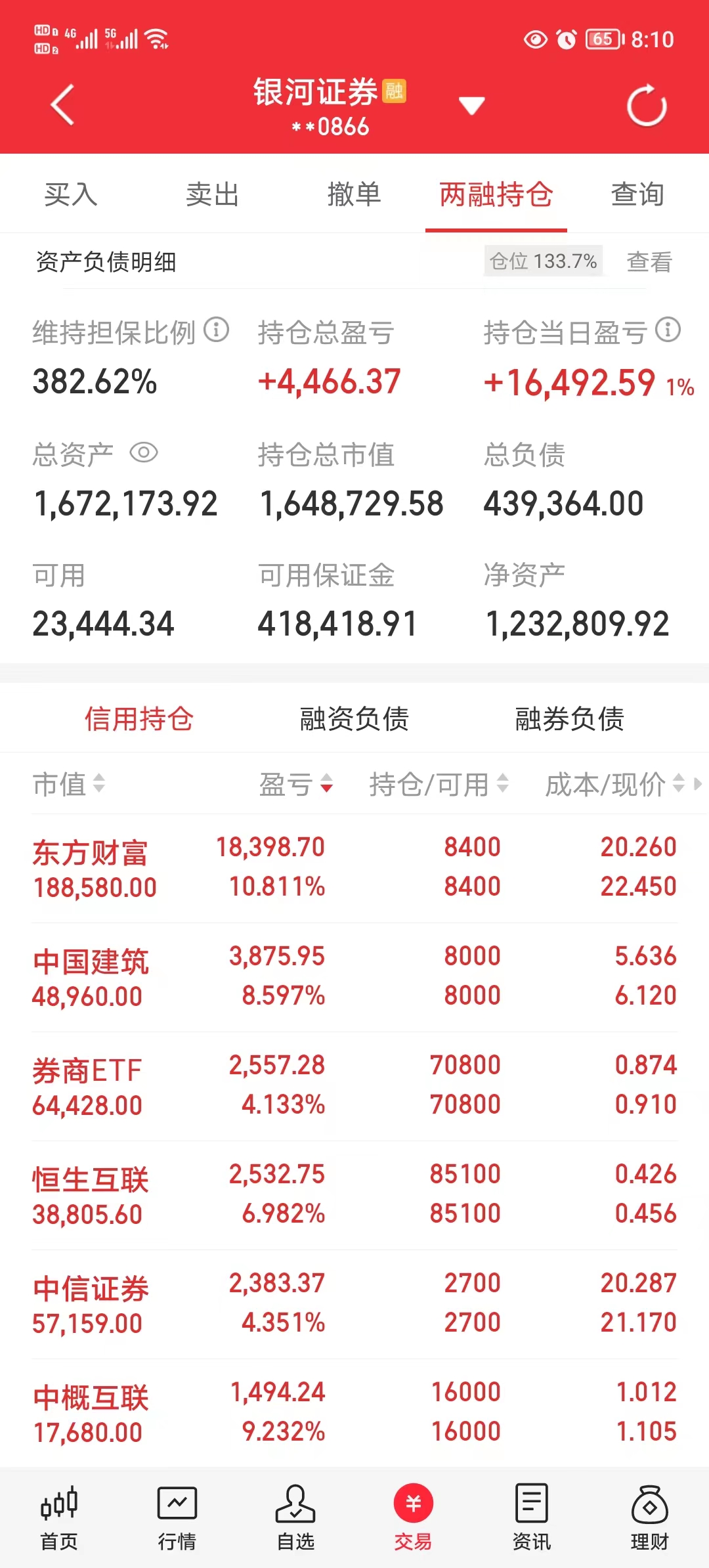Toggle total assets visibility eye icon
Viewport: 709px width, 1568px height.
click(144, 452)
